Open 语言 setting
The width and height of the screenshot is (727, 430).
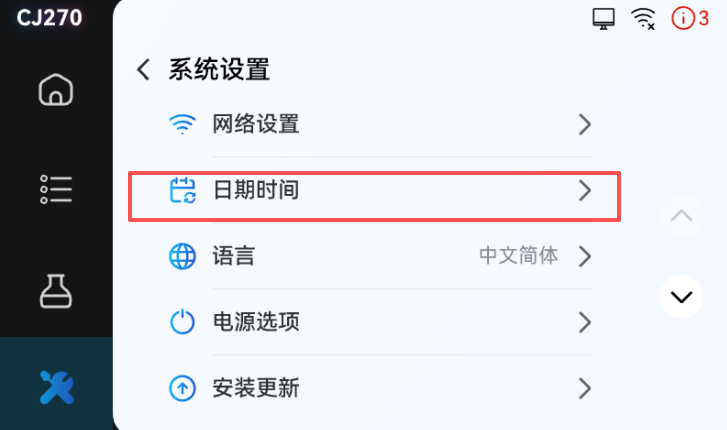(380, 256)
